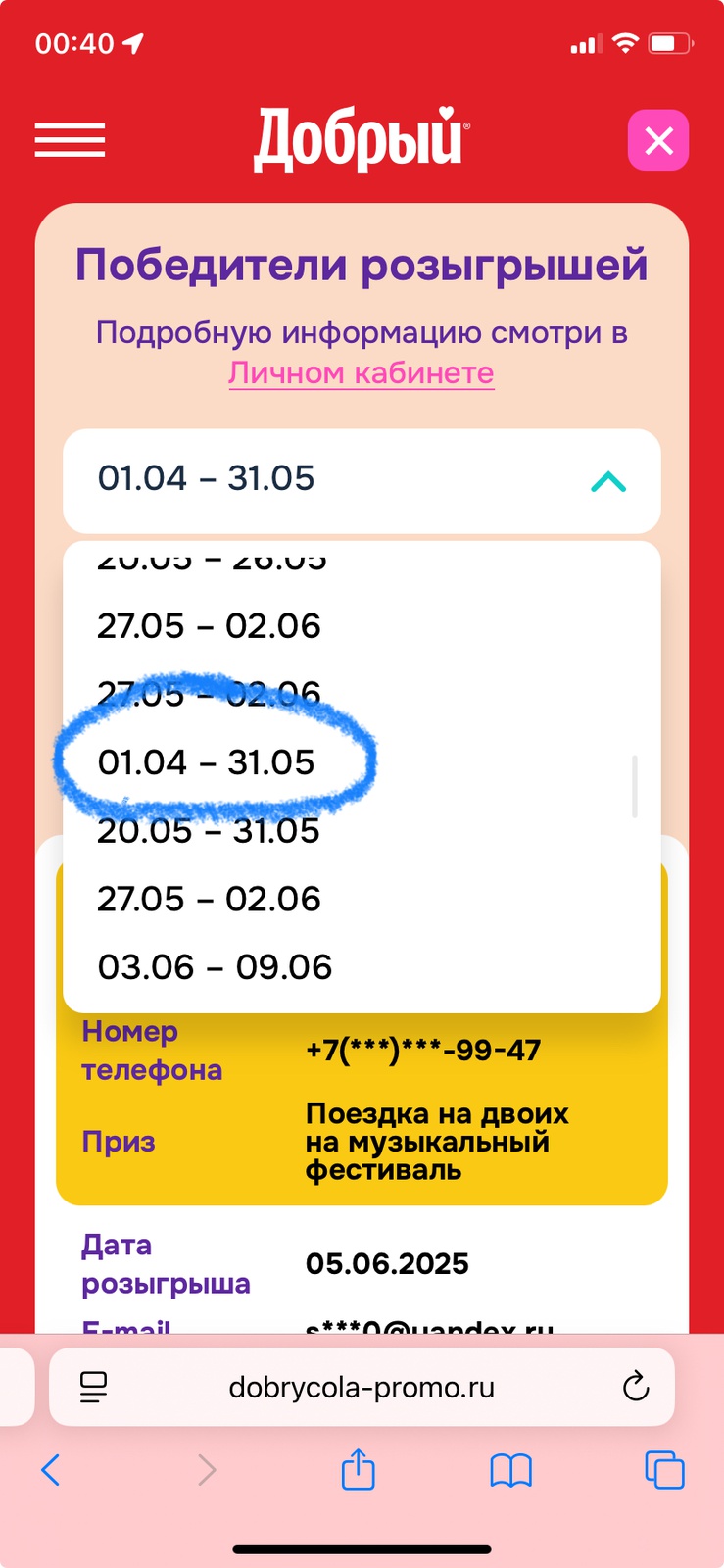Close the winners panel with the pink X
This screenshot has height=1568, width=724.
click(x=658, y=141)
